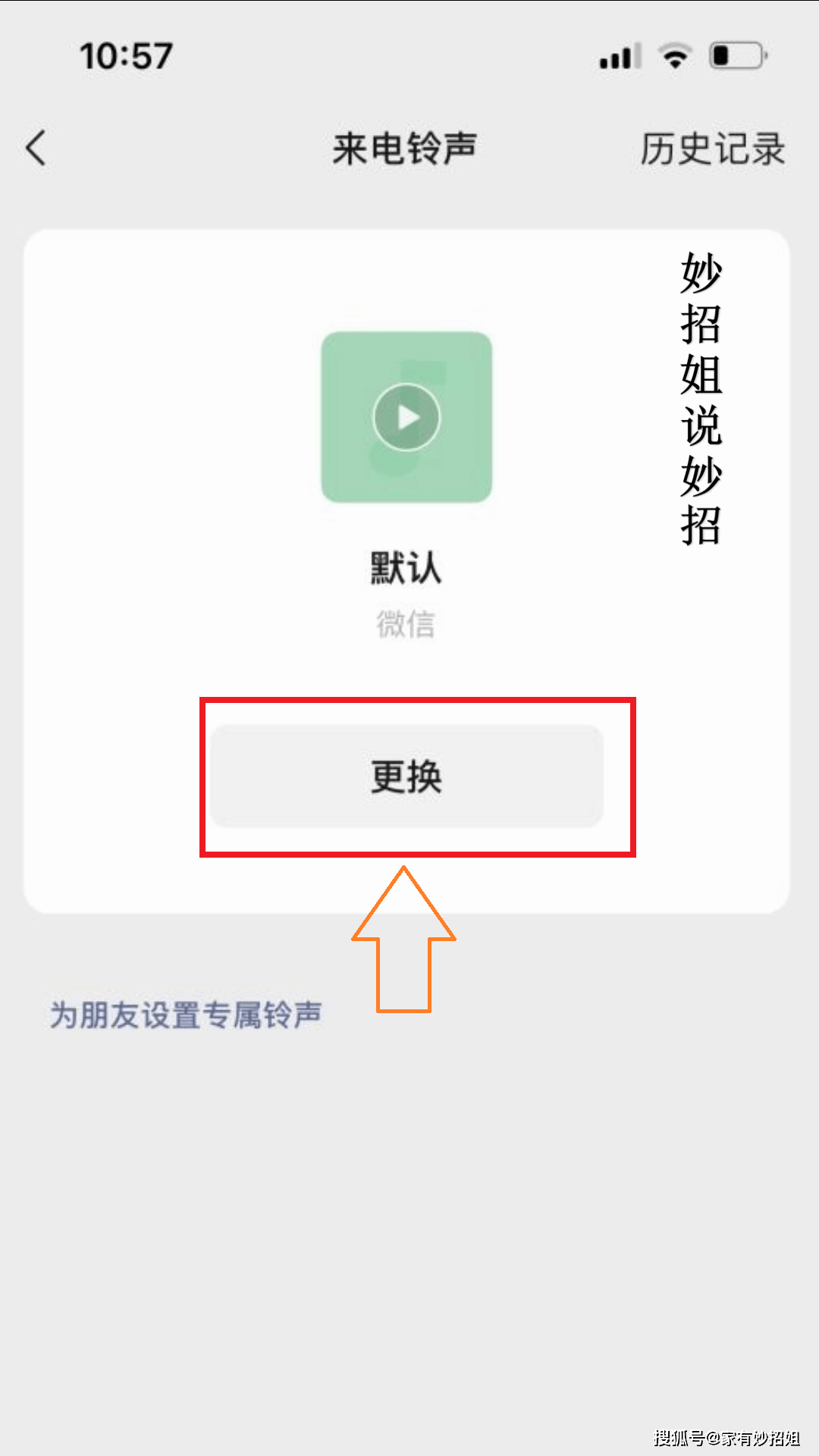Tap the 更换 button to change ringtone
Viewport: 819px width, 1456px height.
click(407, 776)
